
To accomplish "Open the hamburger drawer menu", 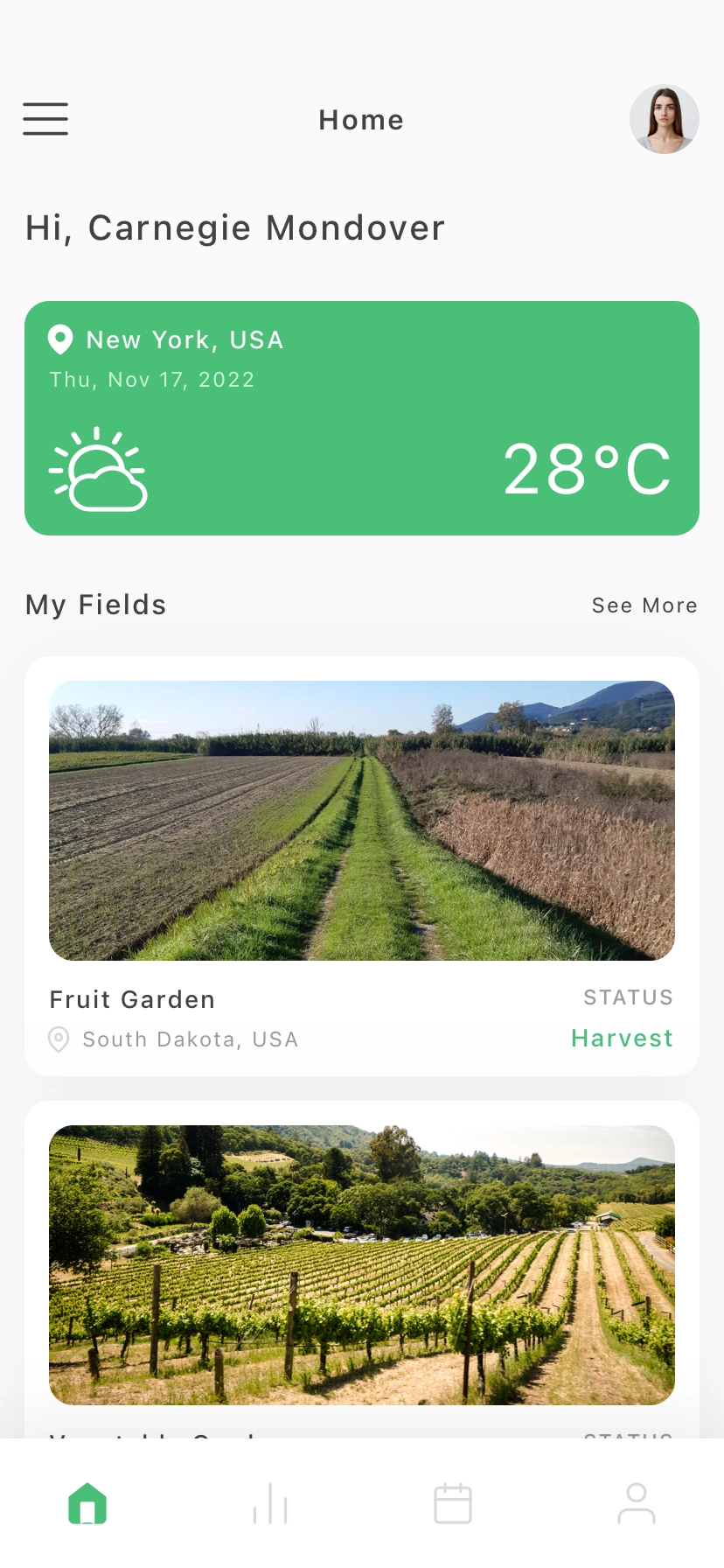I will [x=45, y=119].
